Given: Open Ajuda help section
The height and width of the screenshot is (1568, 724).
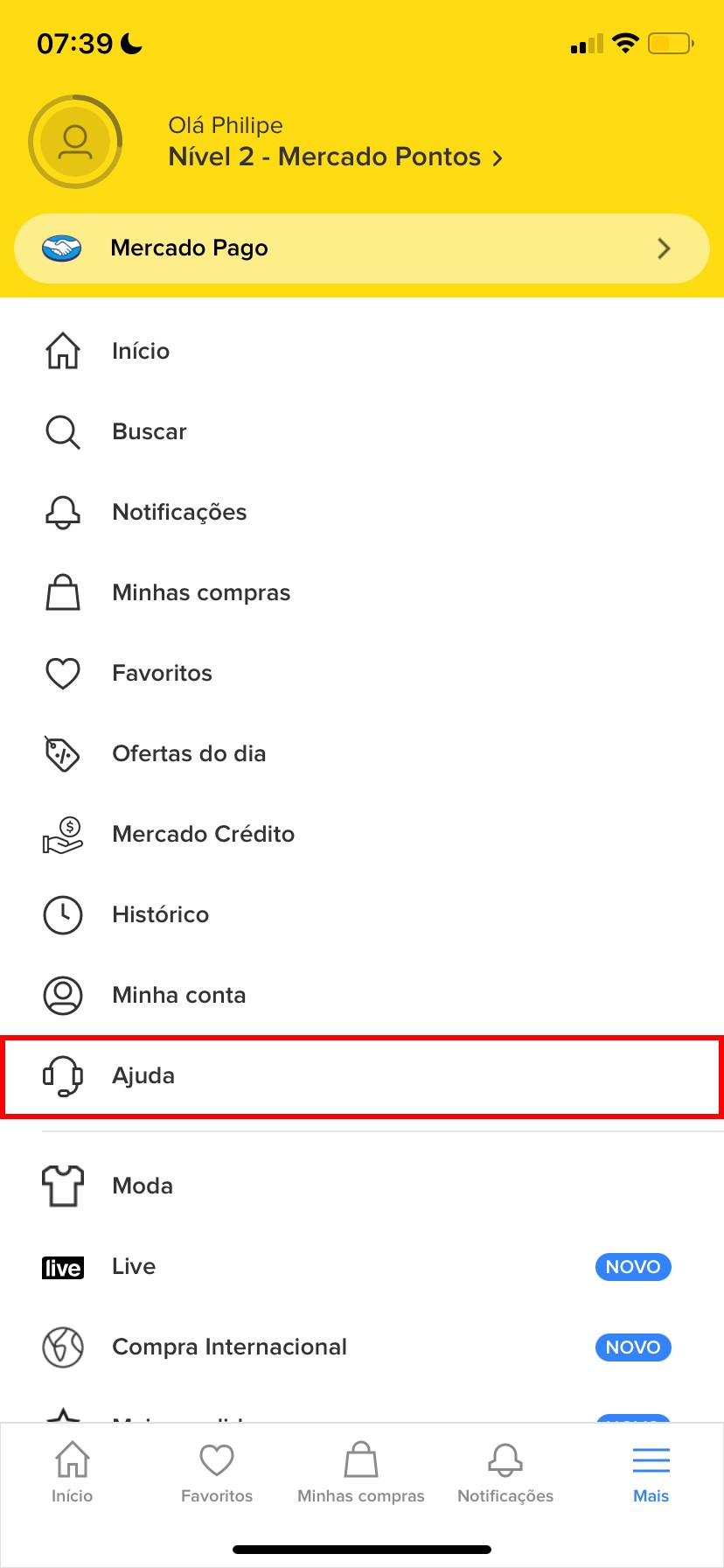Looking at the screenshot, I should tap(143, 1076).
